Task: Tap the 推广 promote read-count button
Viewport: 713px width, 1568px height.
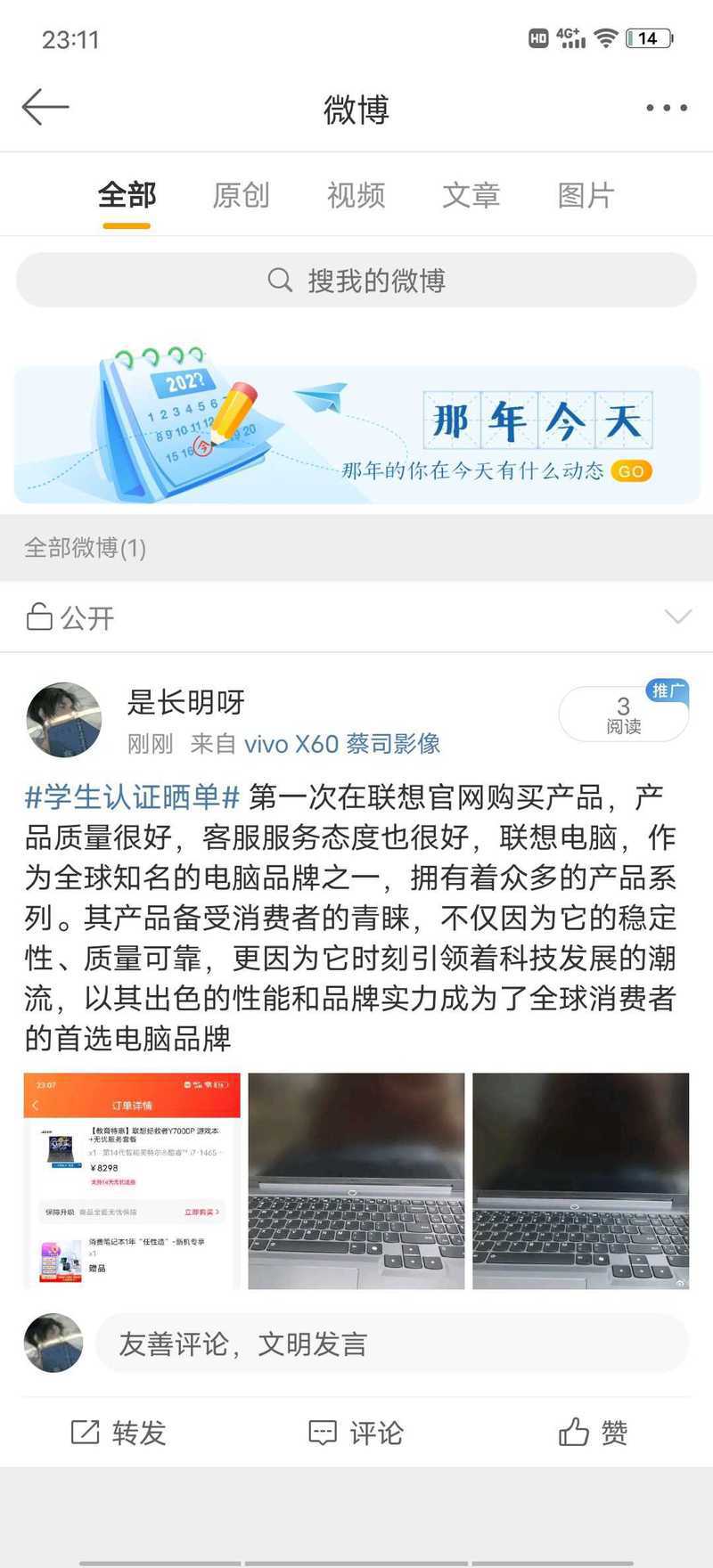Action: tap(624, 714)
